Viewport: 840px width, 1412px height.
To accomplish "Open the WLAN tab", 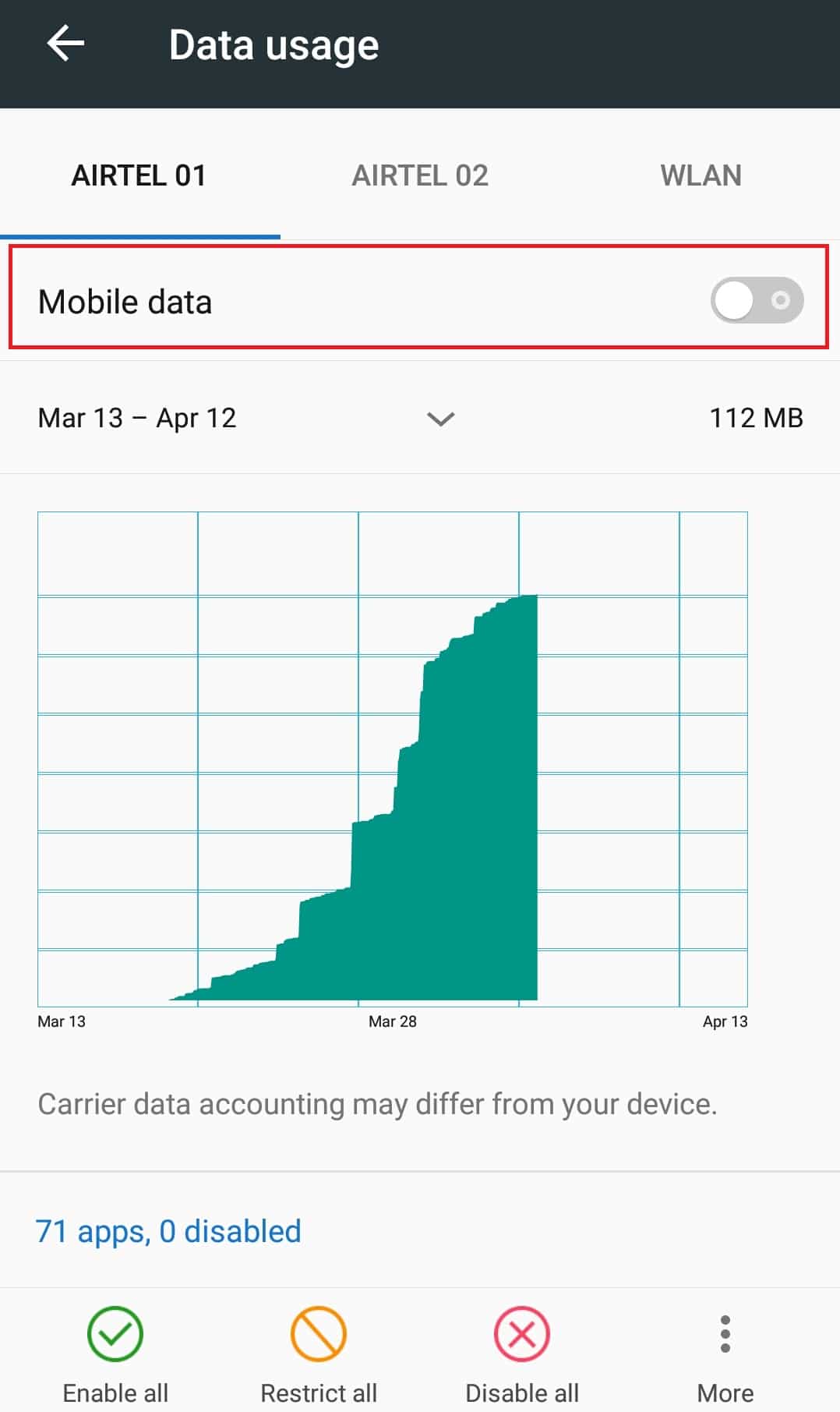I will click(x=700, y=175).
